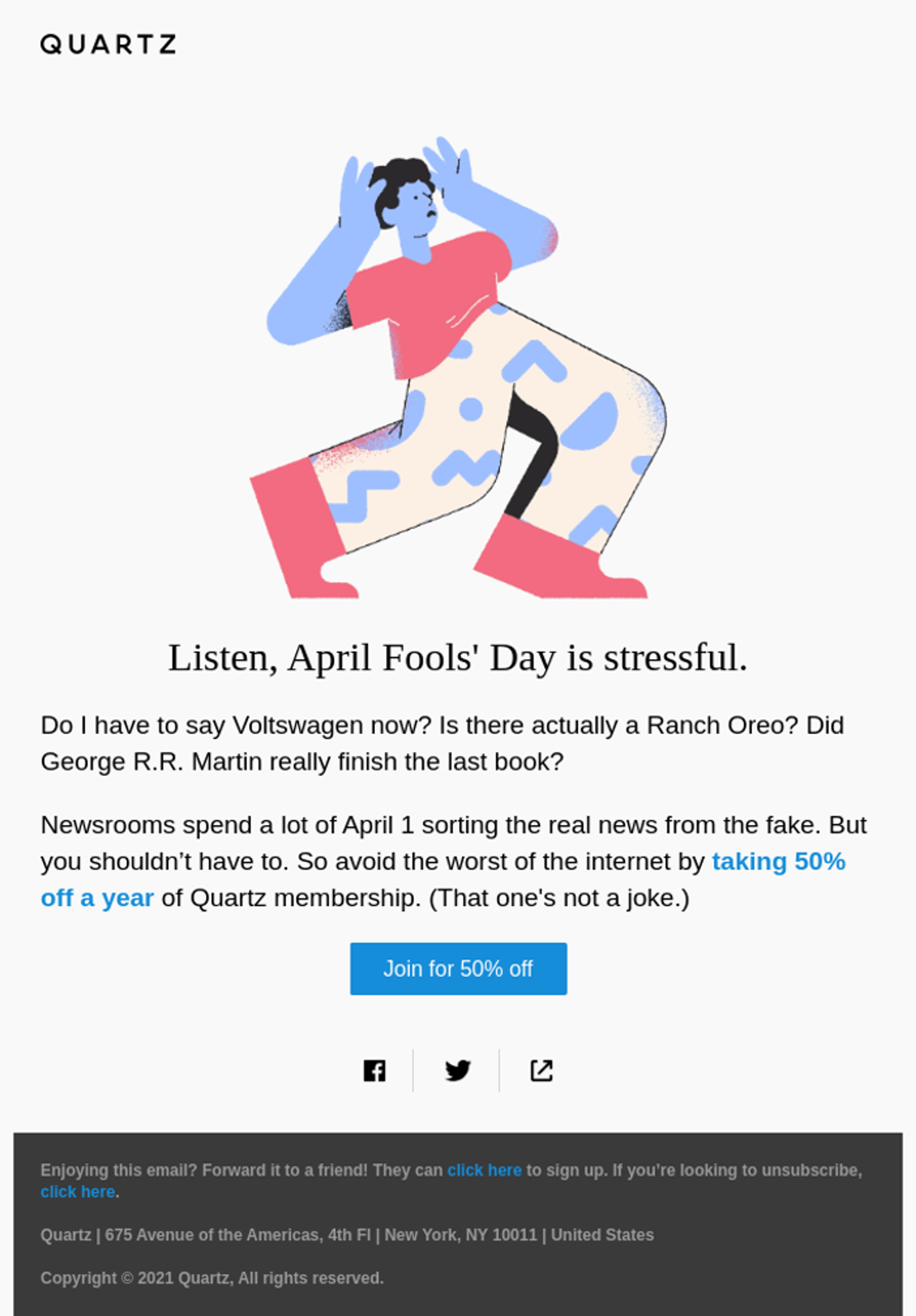The image size is (916, 1316).
Task: Click the dancing person illustration
Action: 458,373
